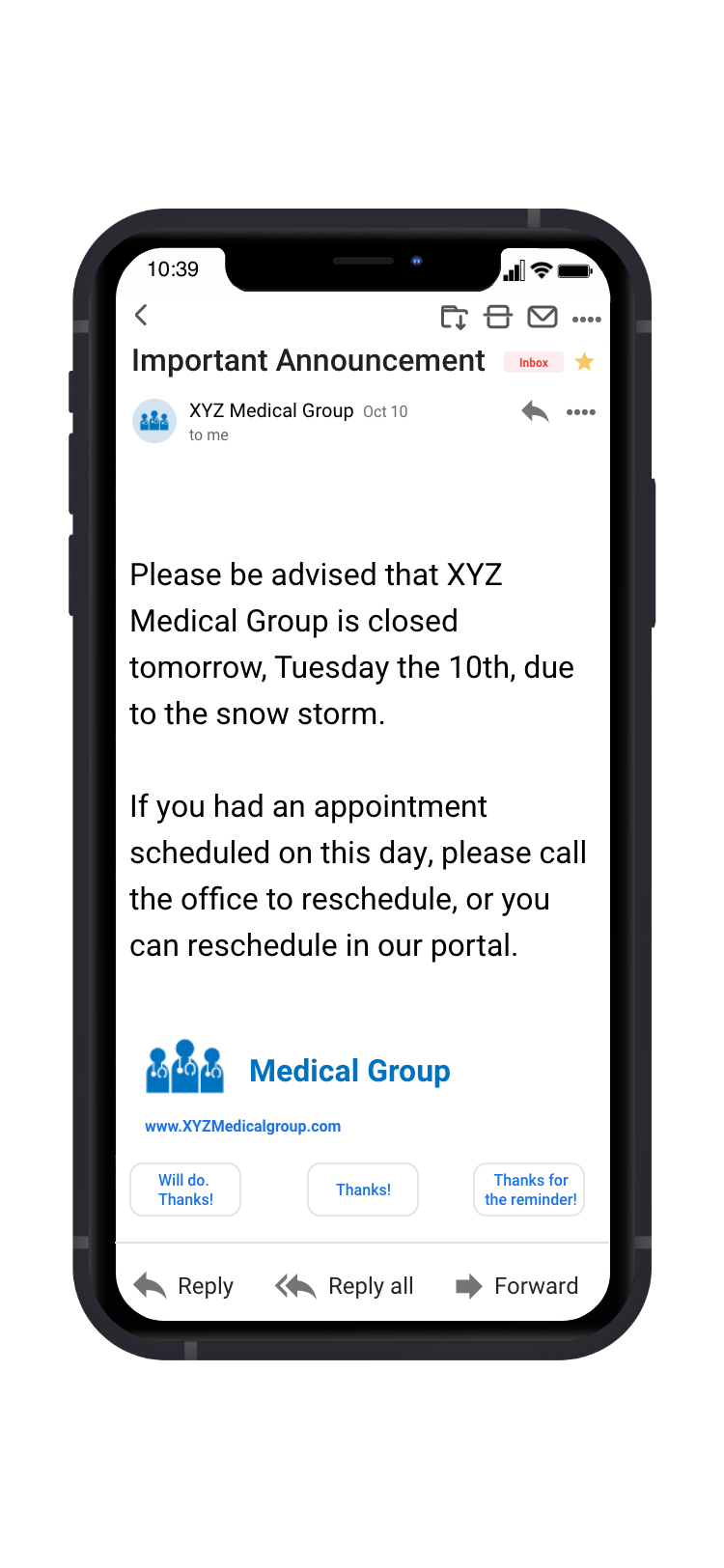
Task: Go back to the inbox list
Action: (142, 315)
